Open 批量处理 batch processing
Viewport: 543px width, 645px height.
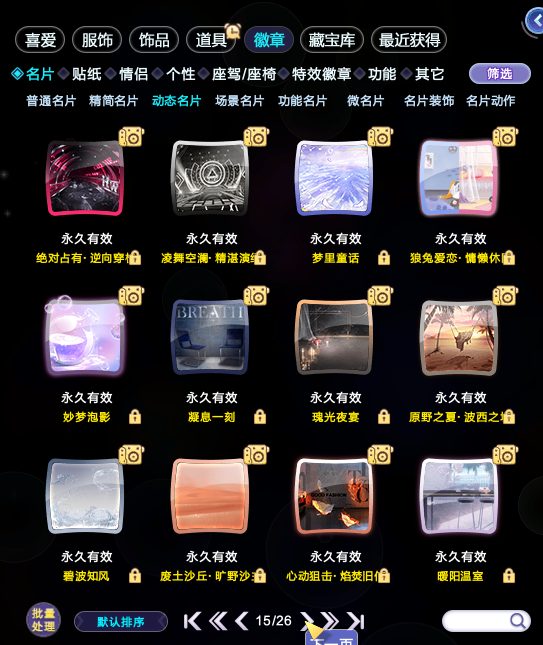[43, 620]
